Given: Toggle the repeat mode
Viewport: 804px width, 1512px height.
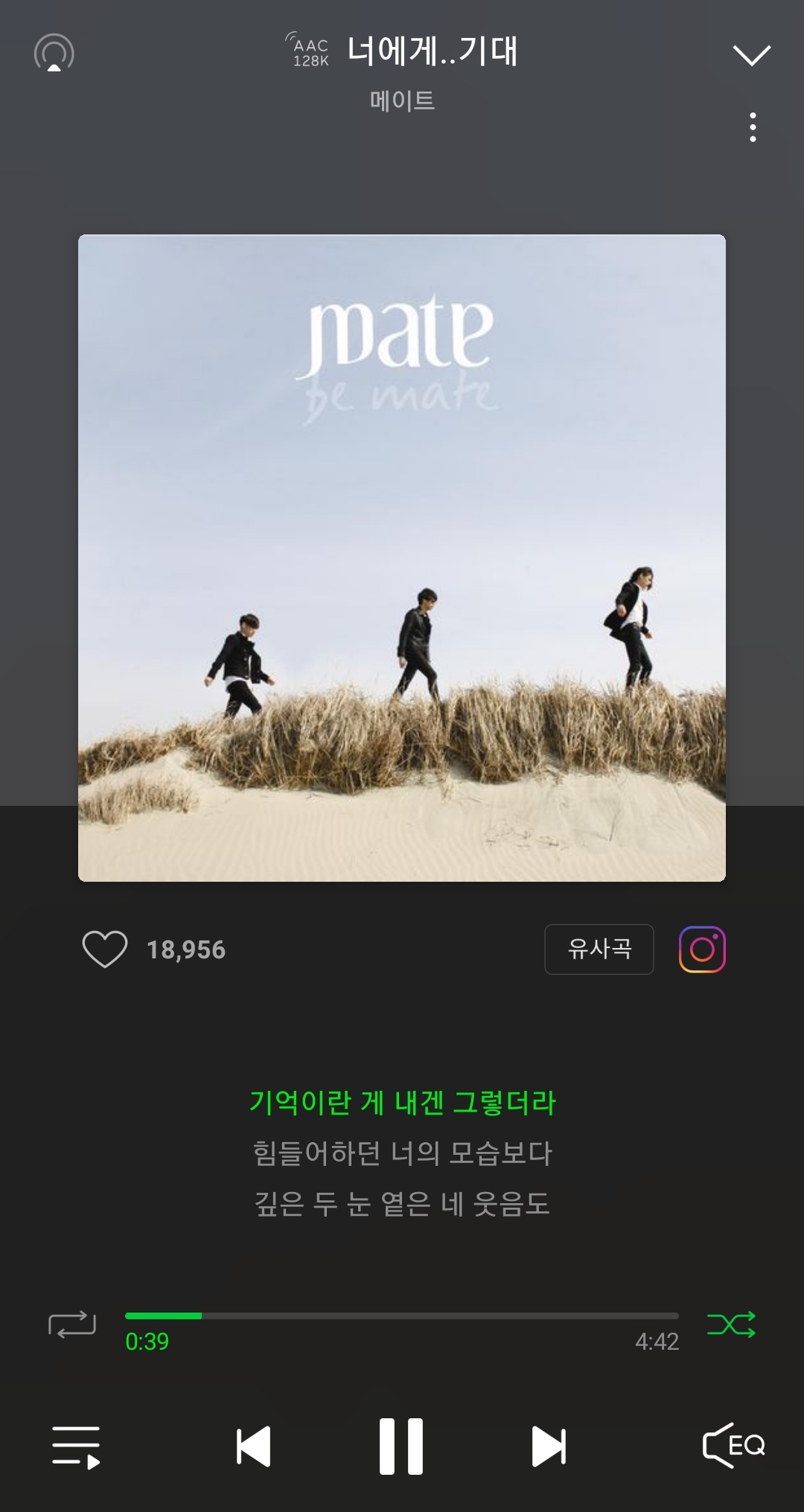Looking at the screenshot, I should [x=72, y=1324].
